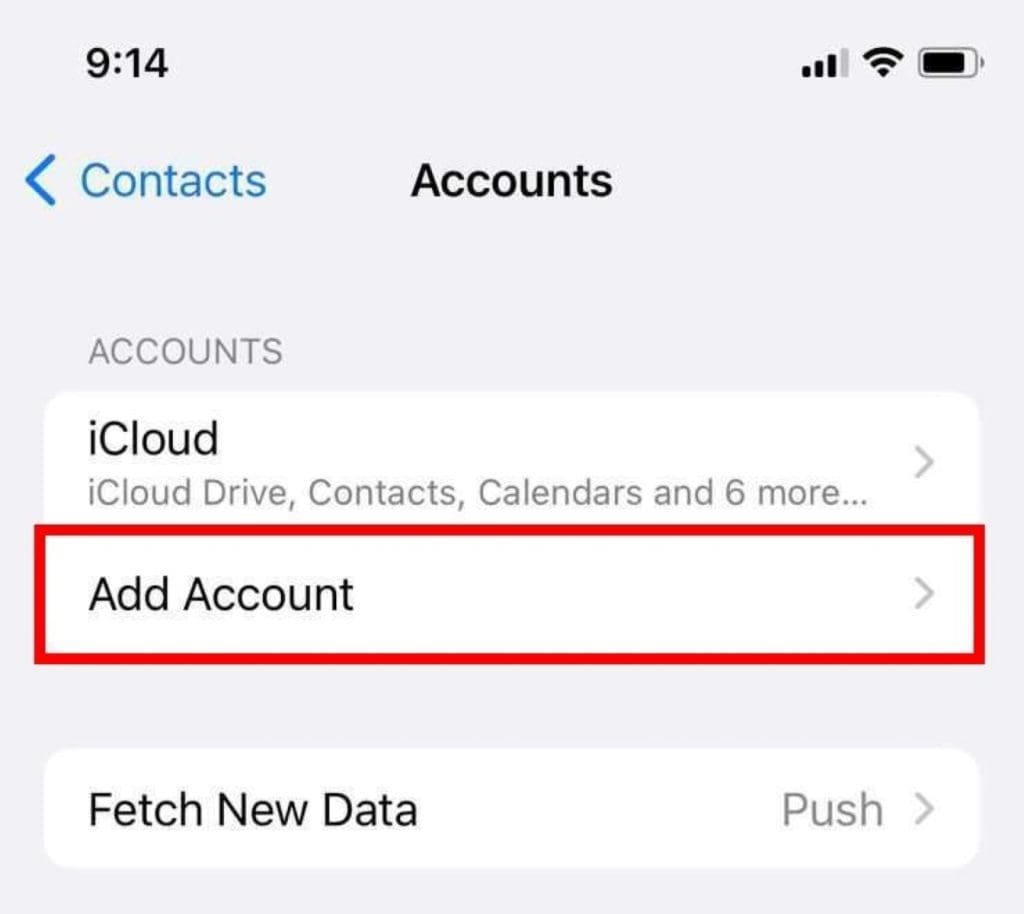Screen dimensions: 1024x914
Task: Open Fetch New Data settings
Action: coord(510,808)
